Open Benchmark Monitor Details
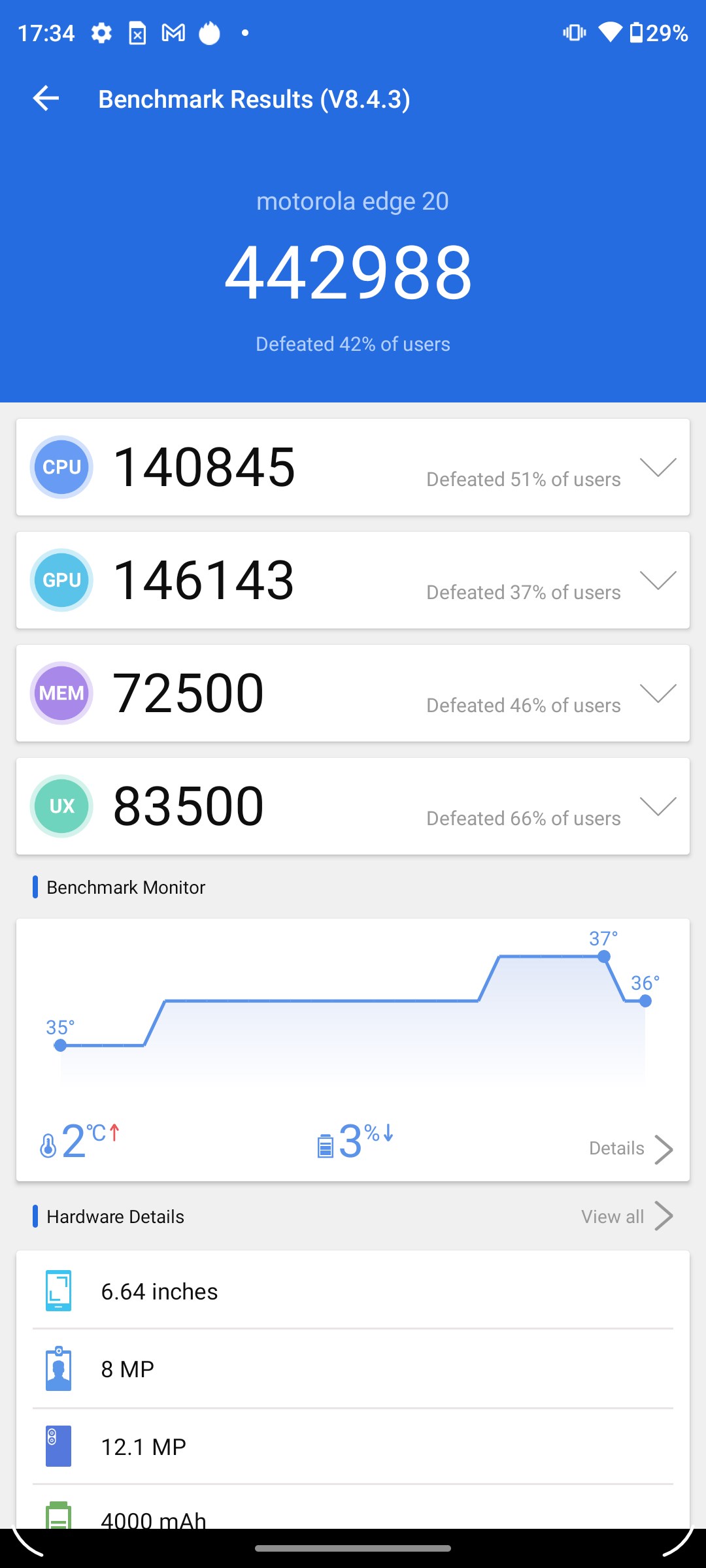 coord(630,1149)
